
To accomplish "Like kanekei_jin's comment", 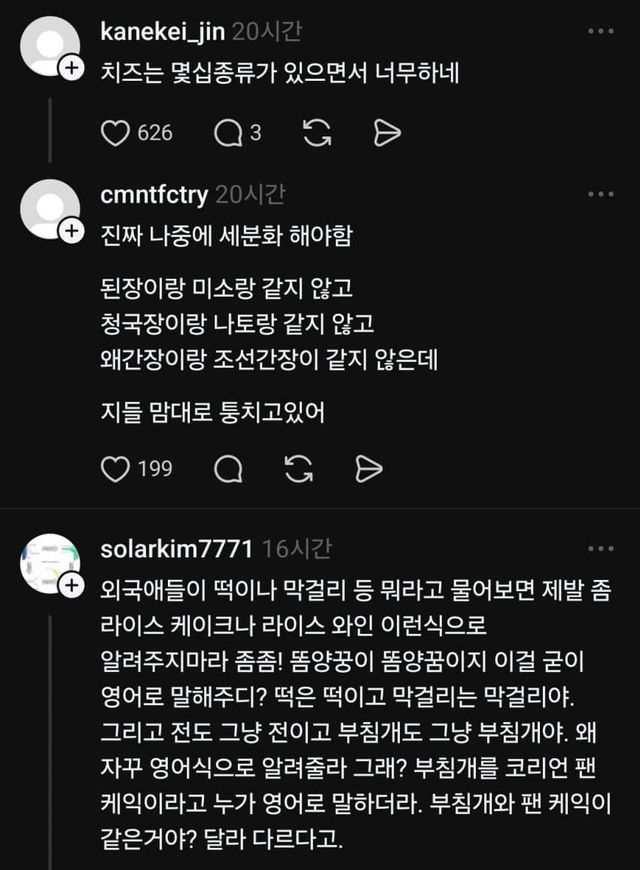I will point(116,132).
